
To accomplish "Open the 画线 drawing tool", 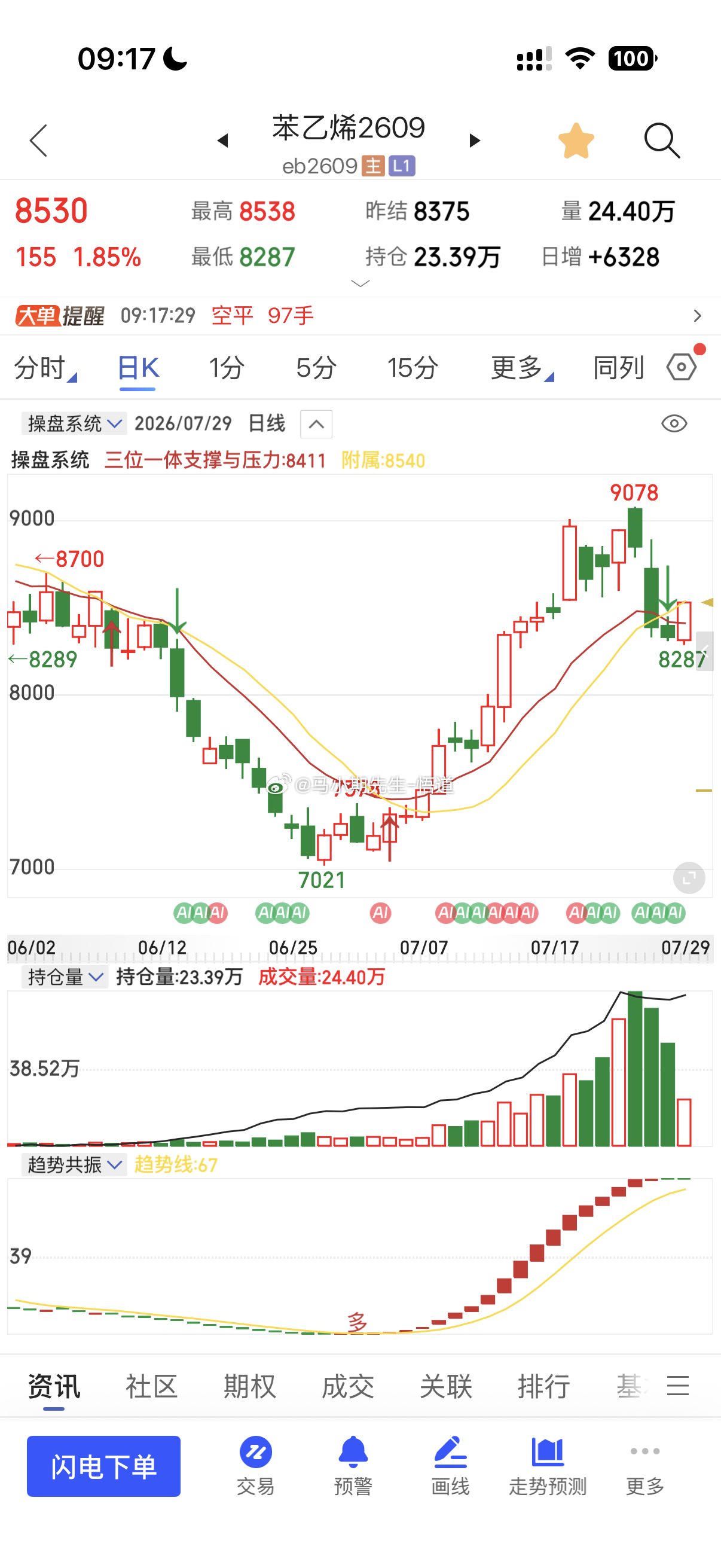I will point(450,1466).
